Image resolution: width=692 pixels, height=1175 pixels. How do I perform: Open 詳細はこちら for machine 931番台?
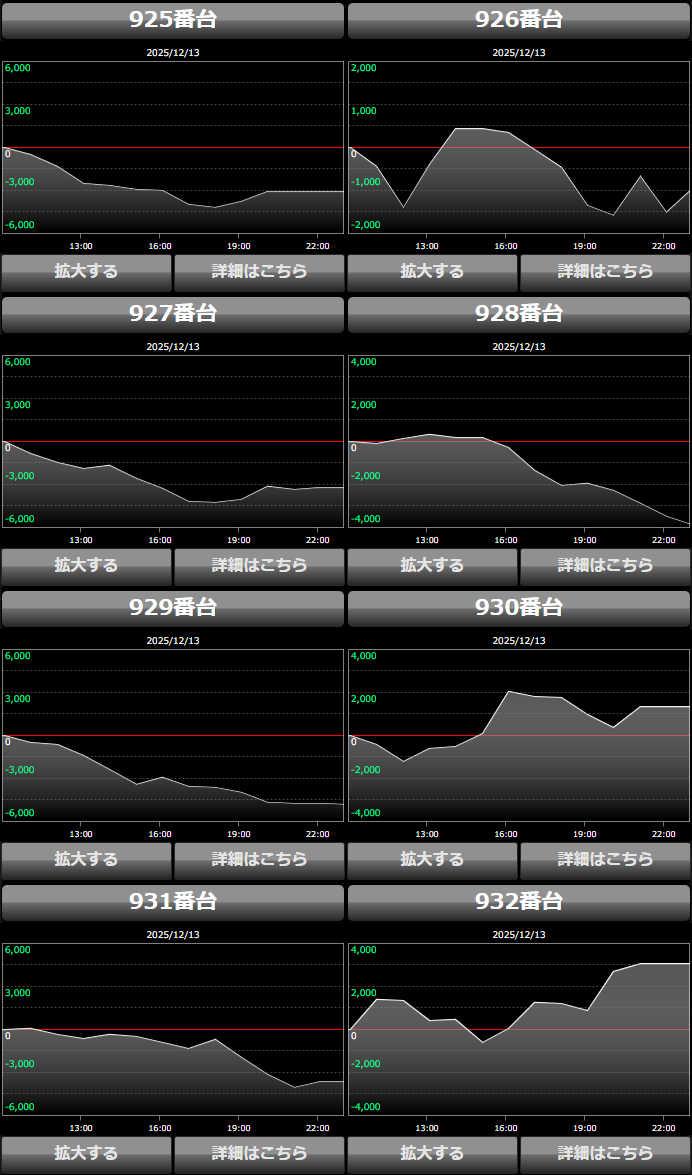click(259, 1153)
